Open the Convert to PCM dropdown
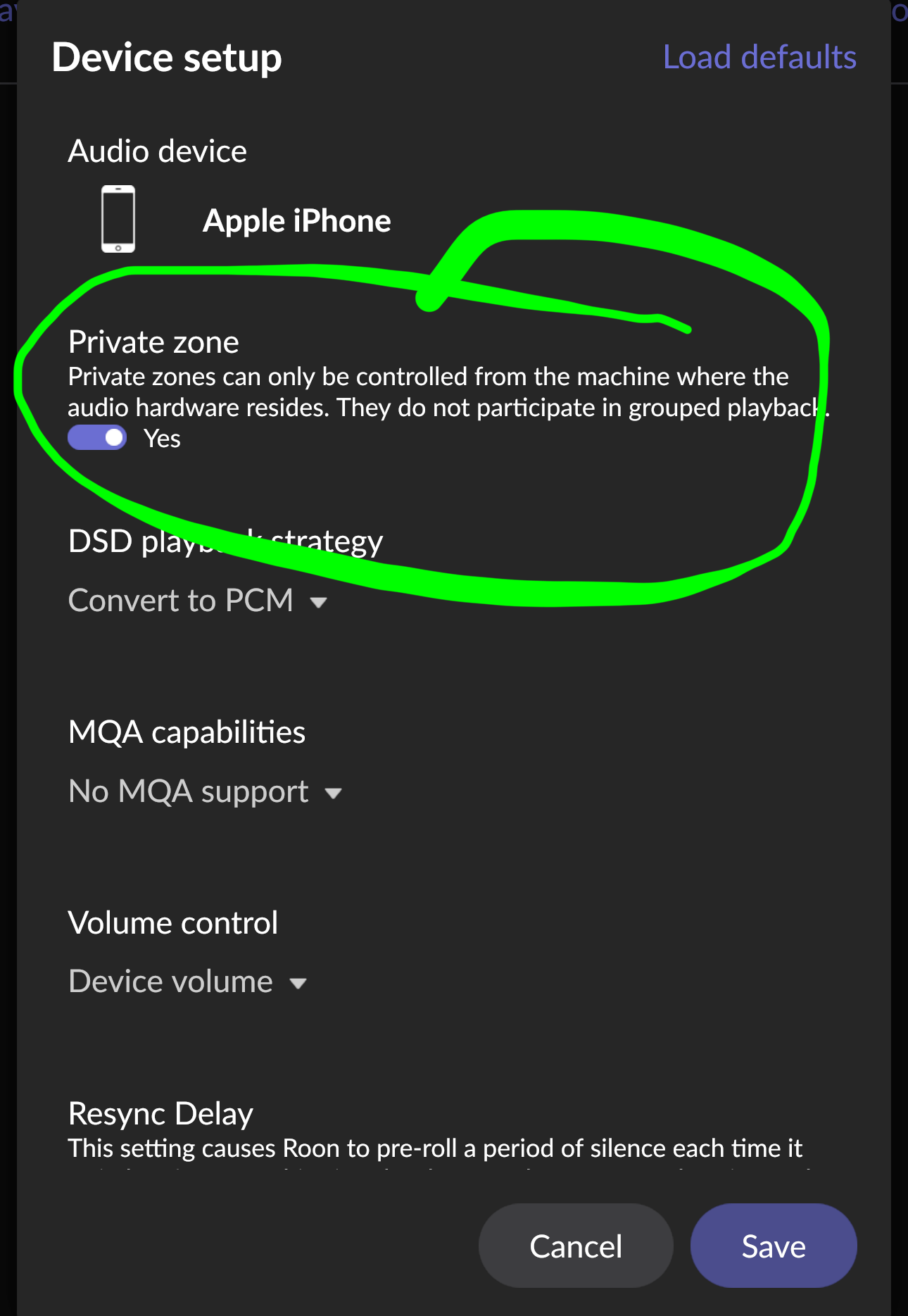The image size is (908, 1316). pos(198,601)
